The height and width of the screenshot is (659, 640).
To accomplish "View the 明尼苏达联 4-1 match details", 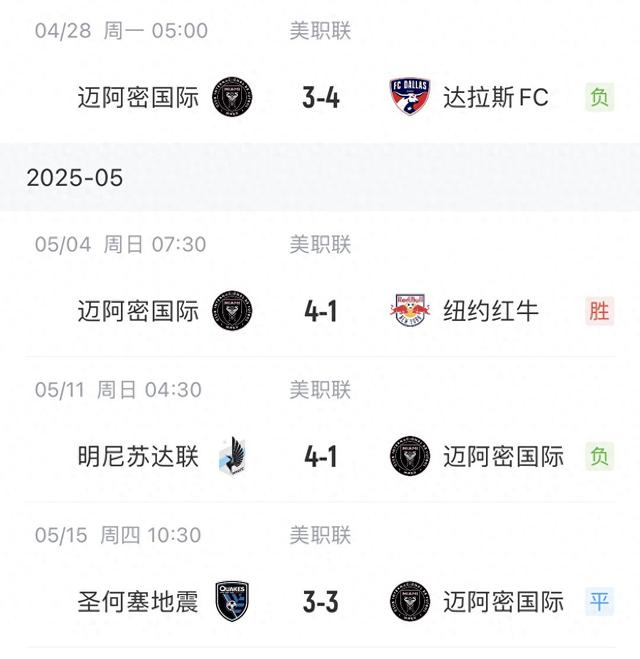I will pyautogui.click(x=320, y=457).
